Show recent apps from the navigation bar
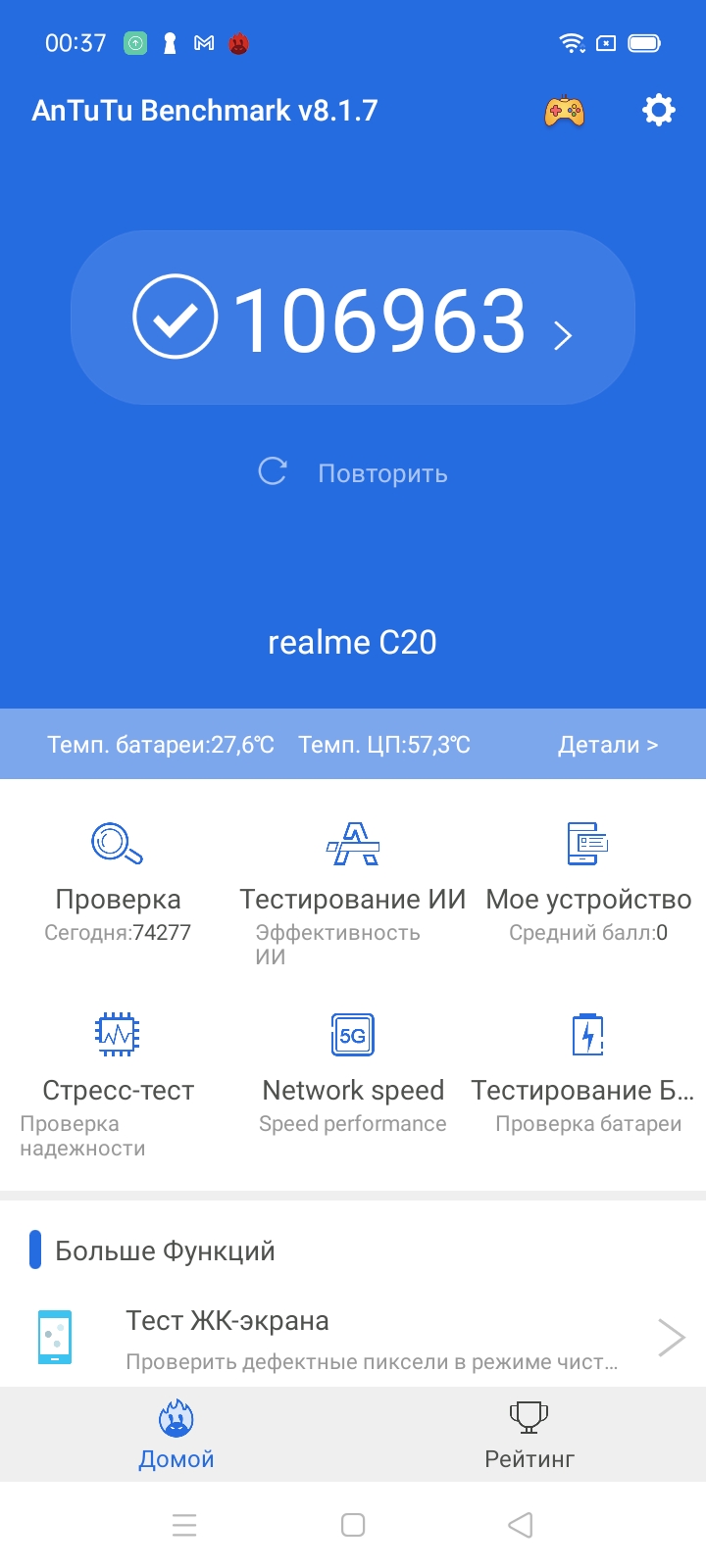This screenshot has width=706, height=1568. (x=184, y=1525)
